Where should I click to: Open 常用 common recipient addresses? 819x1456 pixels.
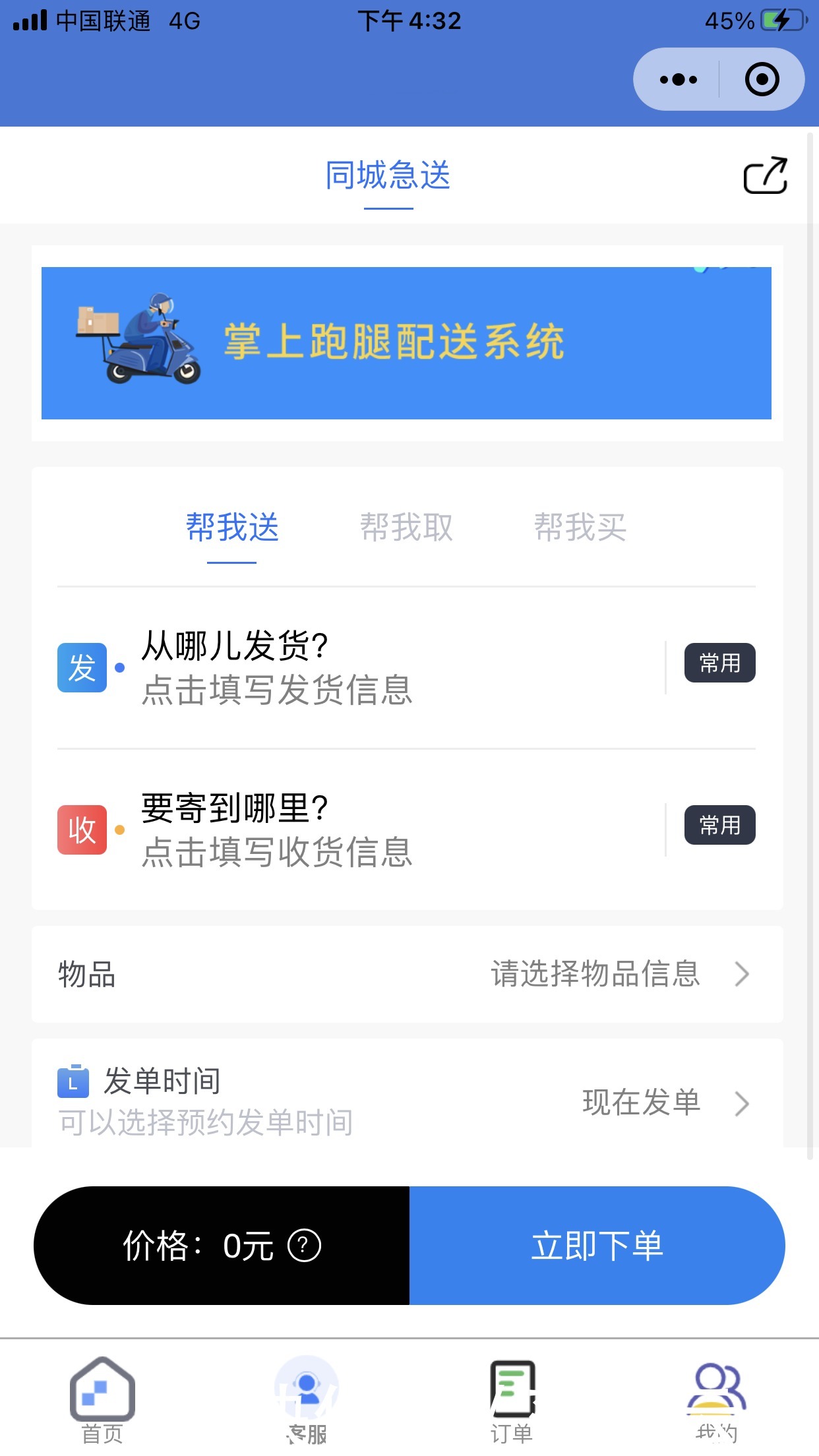pos(720,825)
